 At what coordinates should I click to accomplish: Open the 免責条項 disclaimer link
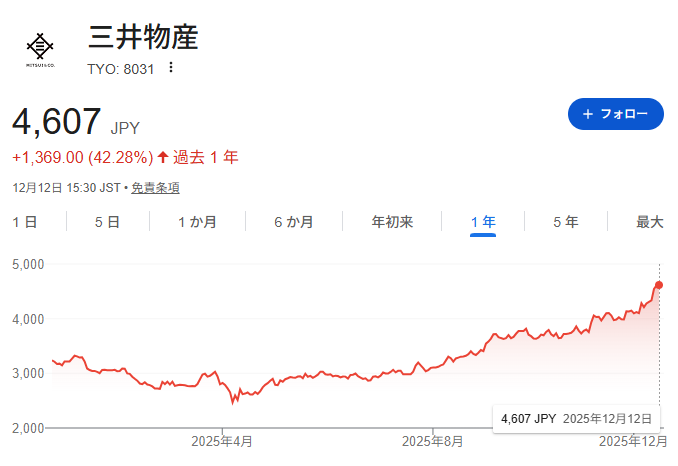(x=155, y=187)
